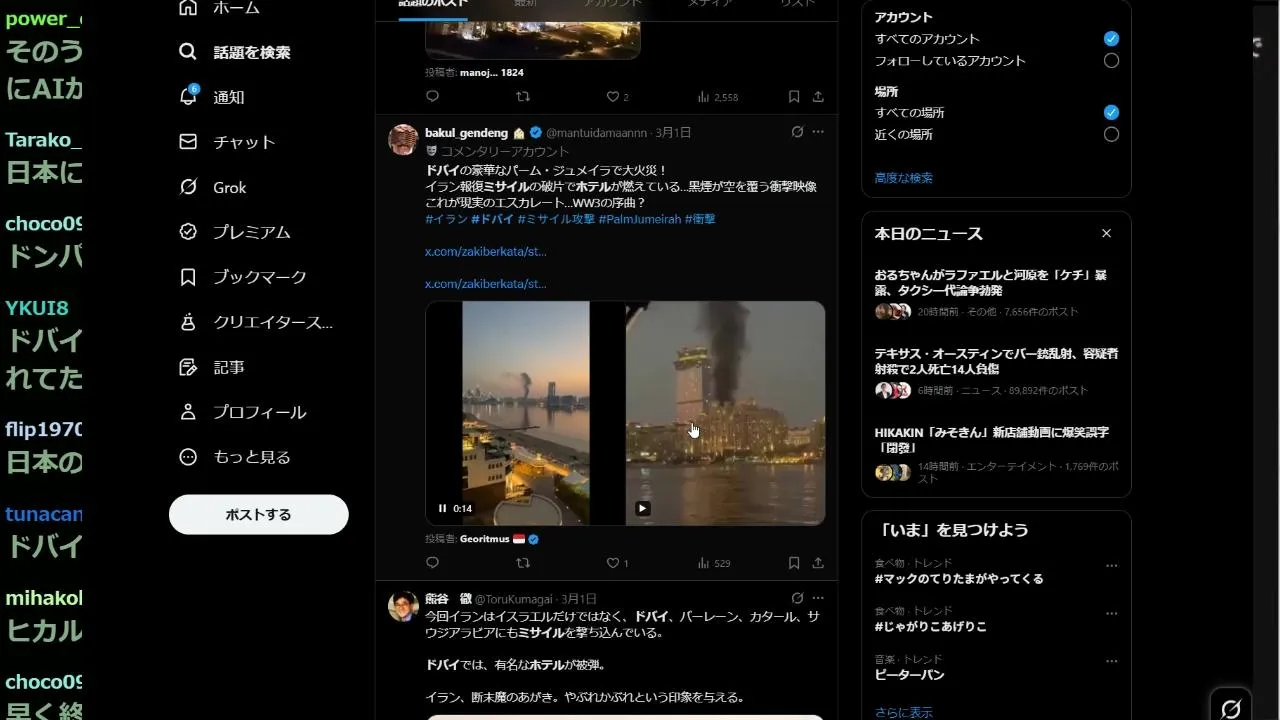The width and height of the screenshot is (1280, 720).
Task: Tap さらに表示 to show more trends
Action: tap(903, 712)
